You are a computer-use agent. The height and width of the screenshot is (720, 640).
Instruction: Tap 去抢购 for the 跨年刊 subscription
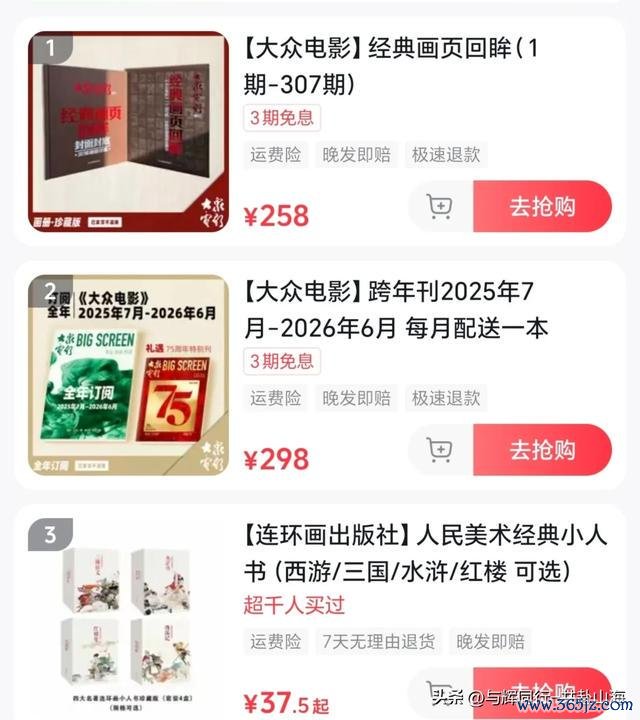tap(542, 450)
